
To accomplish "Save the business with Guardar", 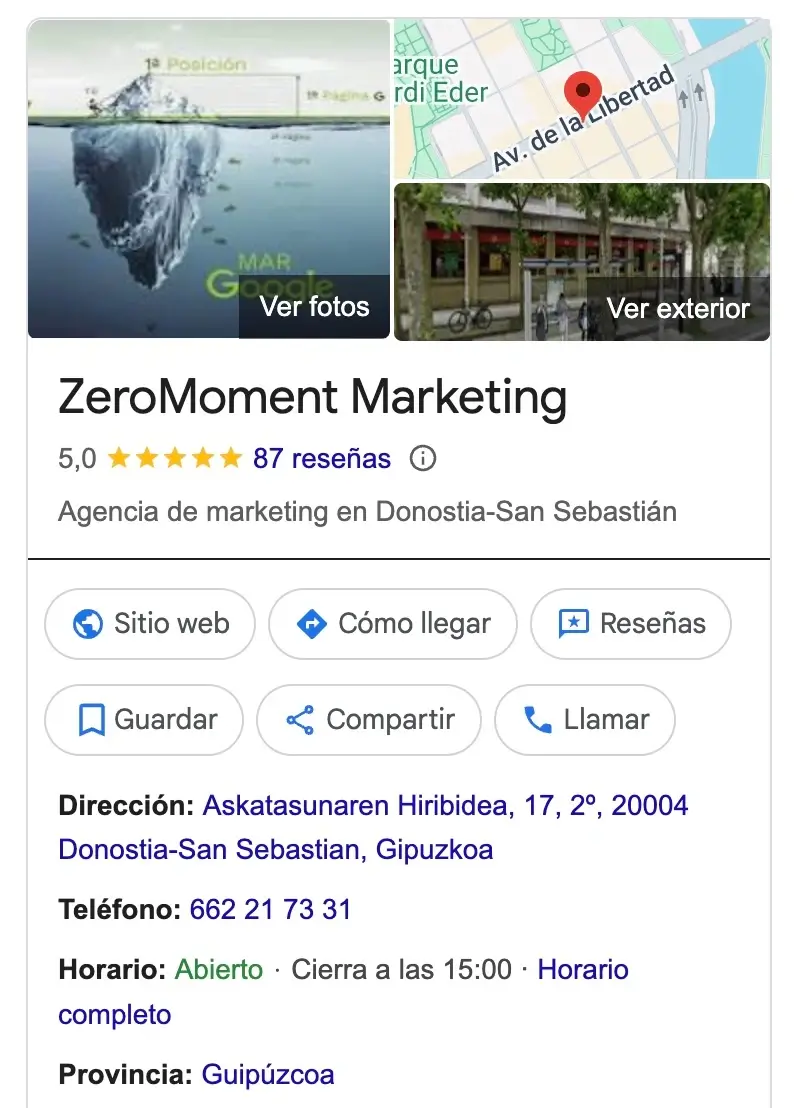I will click(x=145, y=720).
